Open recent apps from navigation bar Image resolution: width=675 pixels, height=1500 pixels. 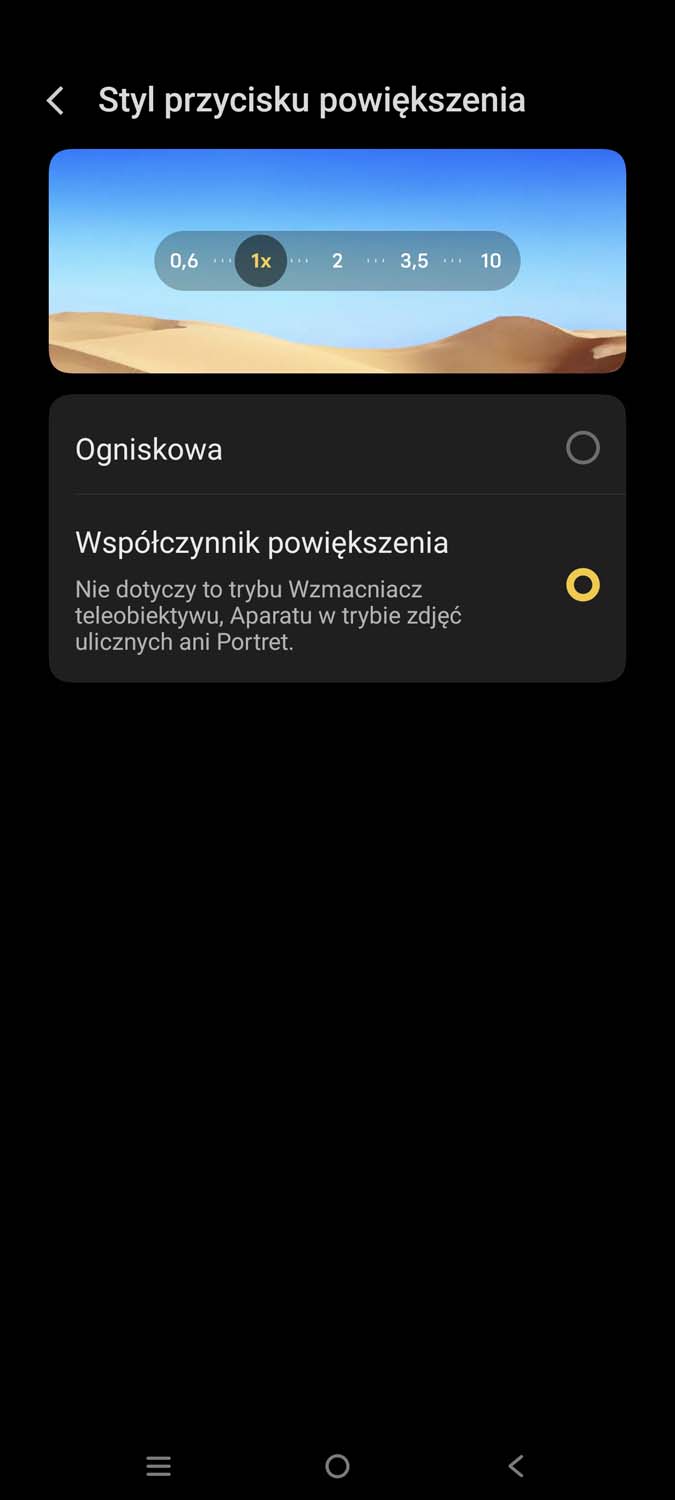158,1466
